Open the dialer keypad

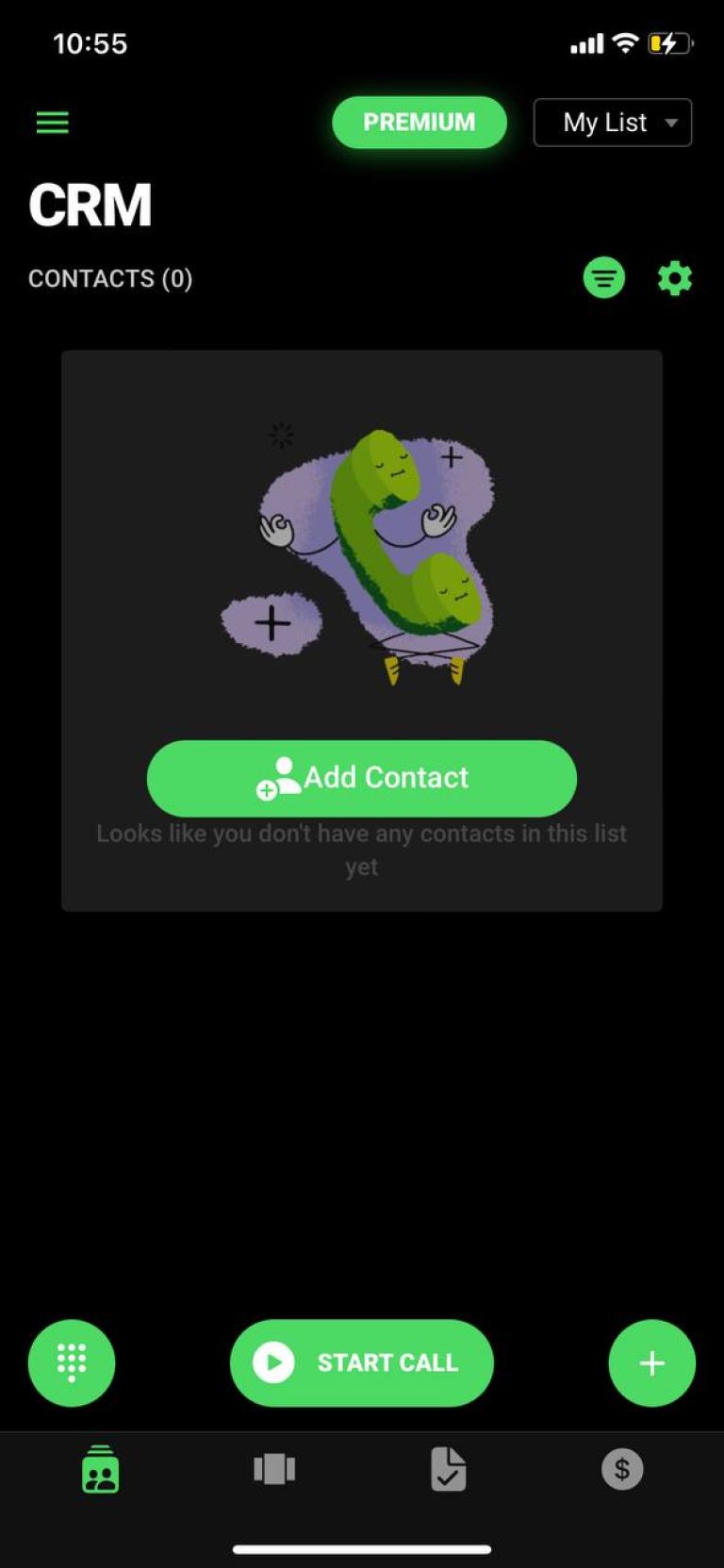[x=72, y=1362]
